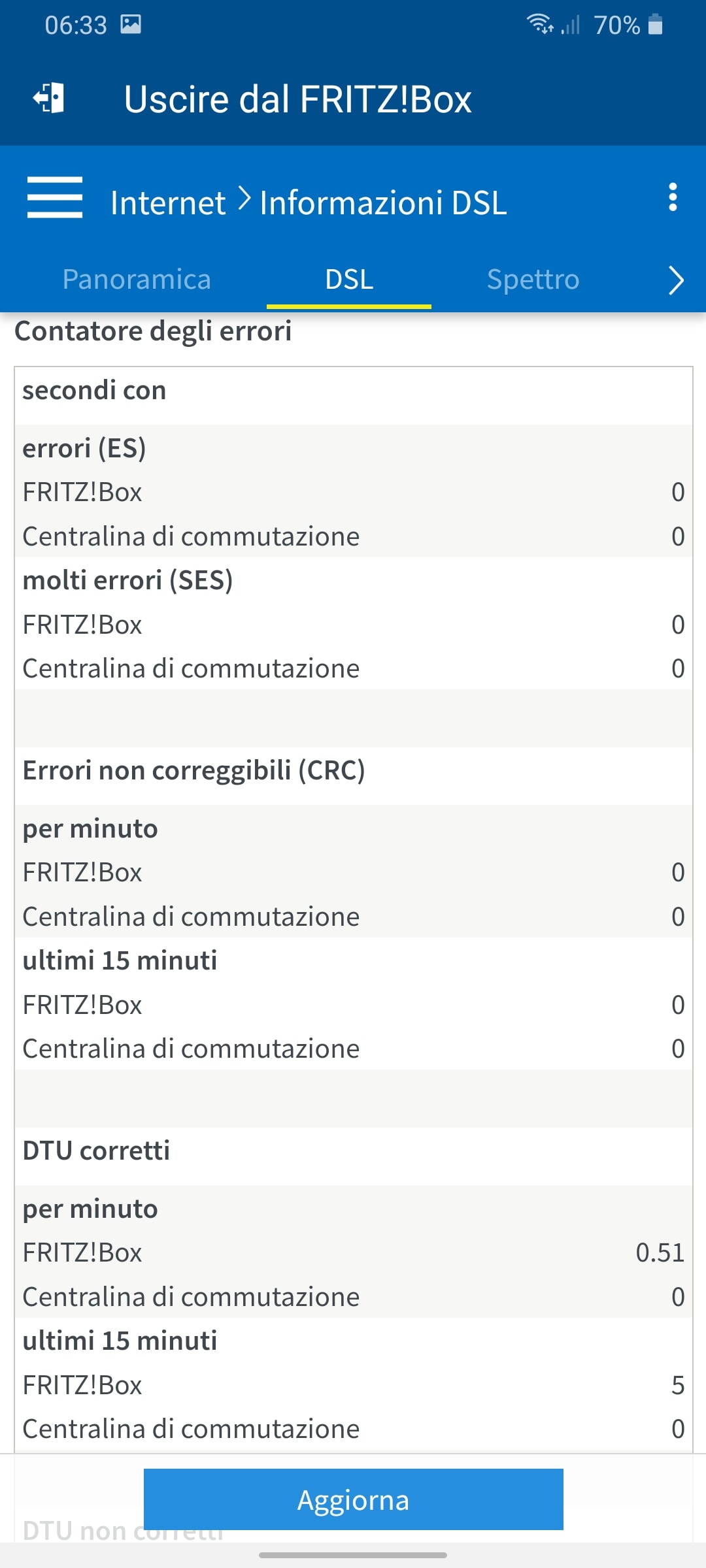
Task: Go to the Internet breadcrumb link
Action: coord(168,203)
